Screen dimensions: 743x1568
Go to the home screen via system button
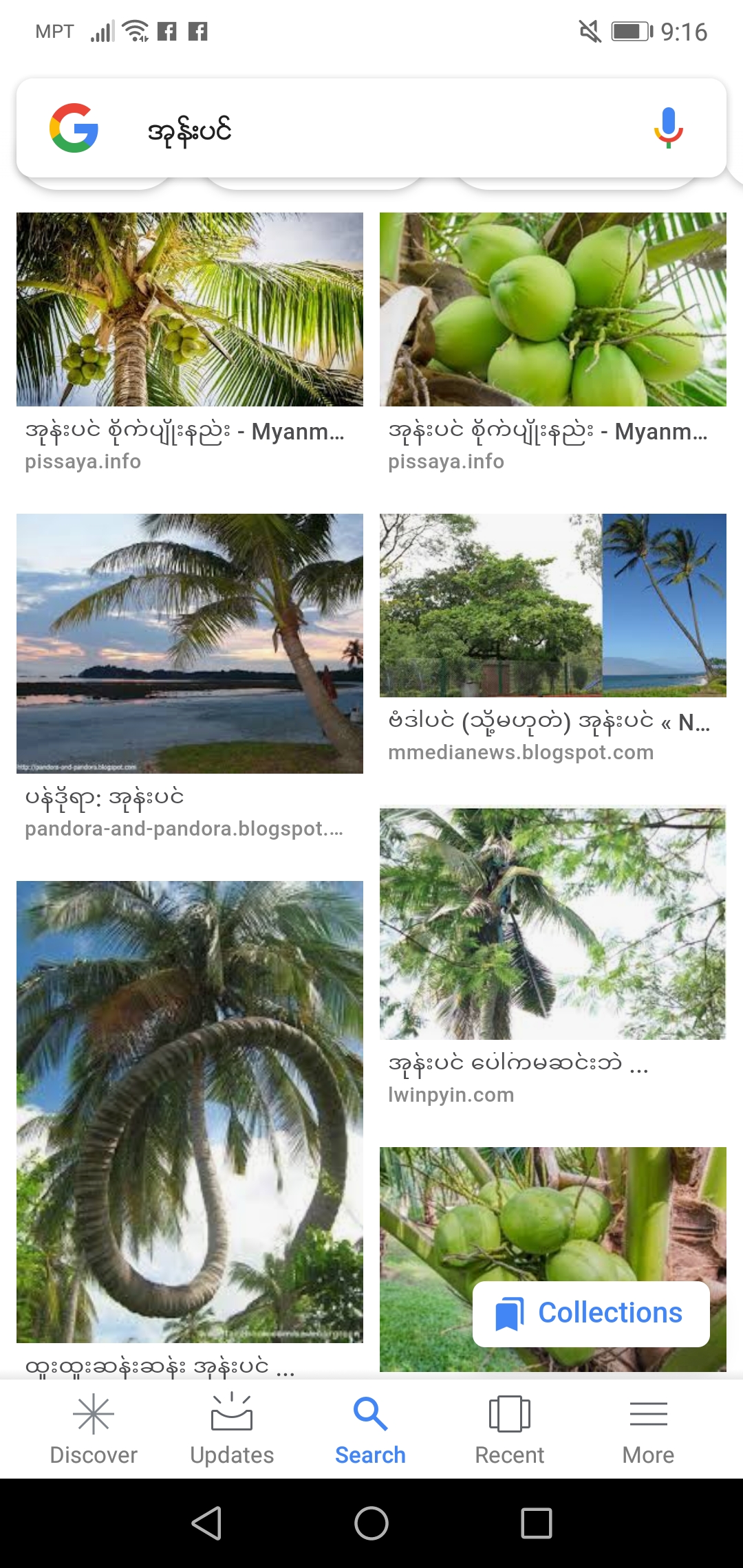tap(371, 1523)
